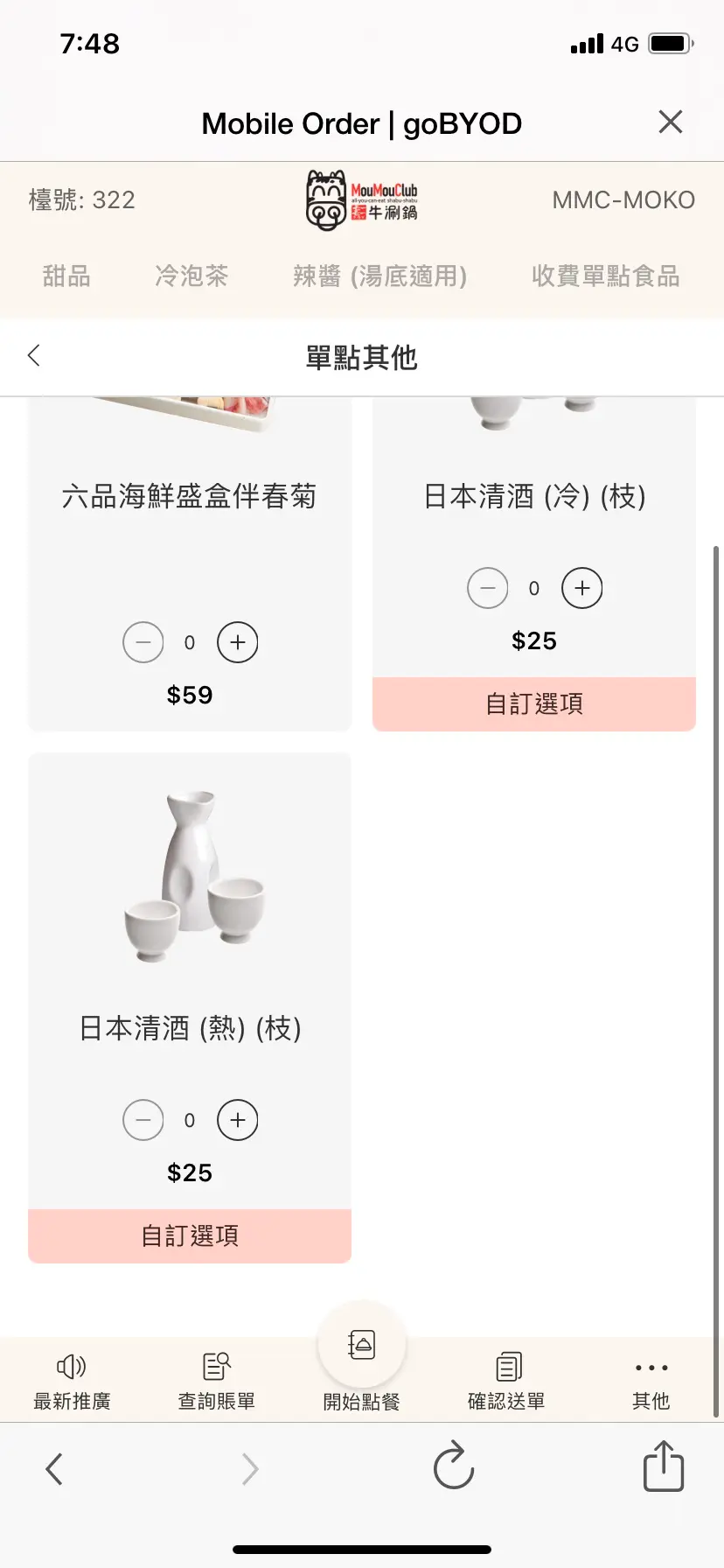
Task: Go back from 單點其他 category
Action: 34,355
